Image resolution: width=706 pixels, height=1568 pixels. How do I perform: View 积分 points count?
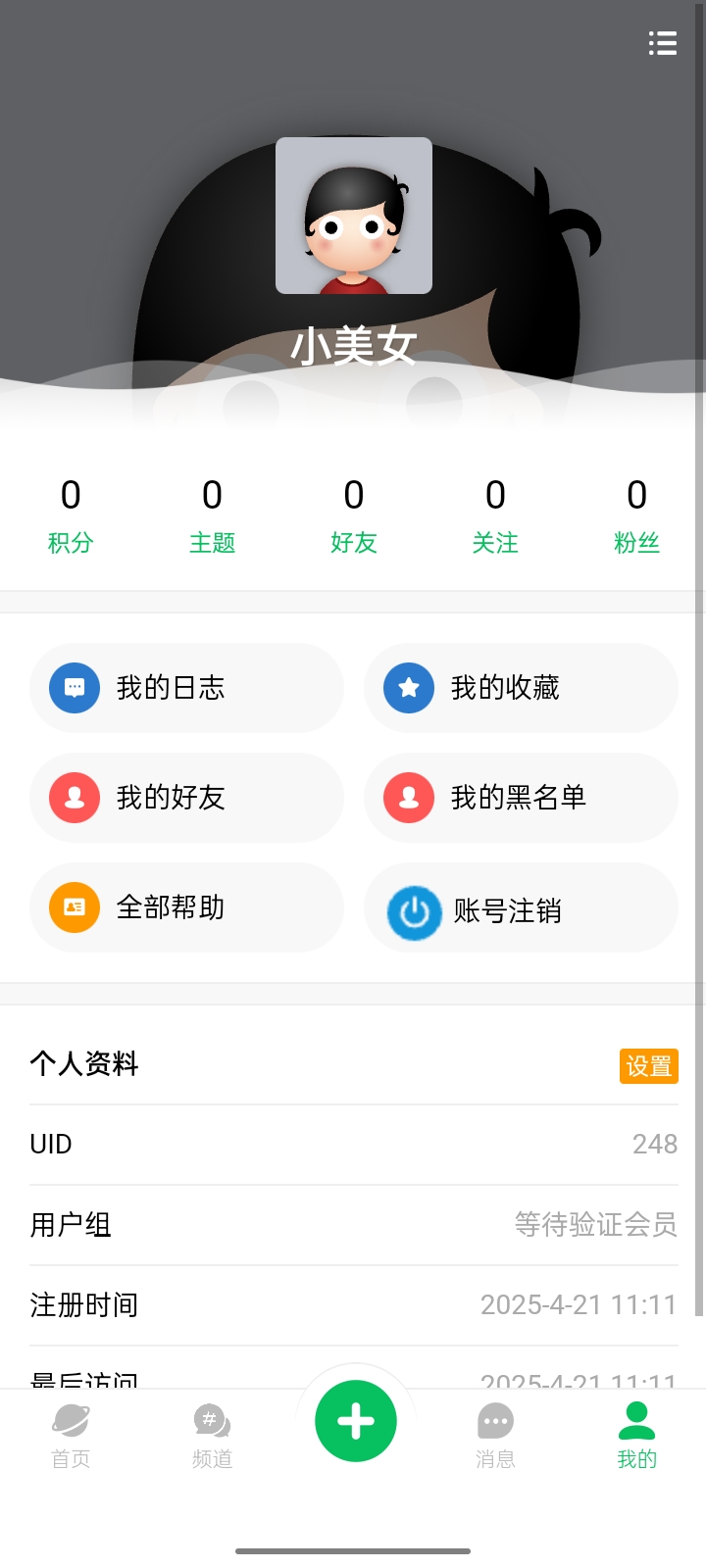pyautogui.click(x=71, y=514)
